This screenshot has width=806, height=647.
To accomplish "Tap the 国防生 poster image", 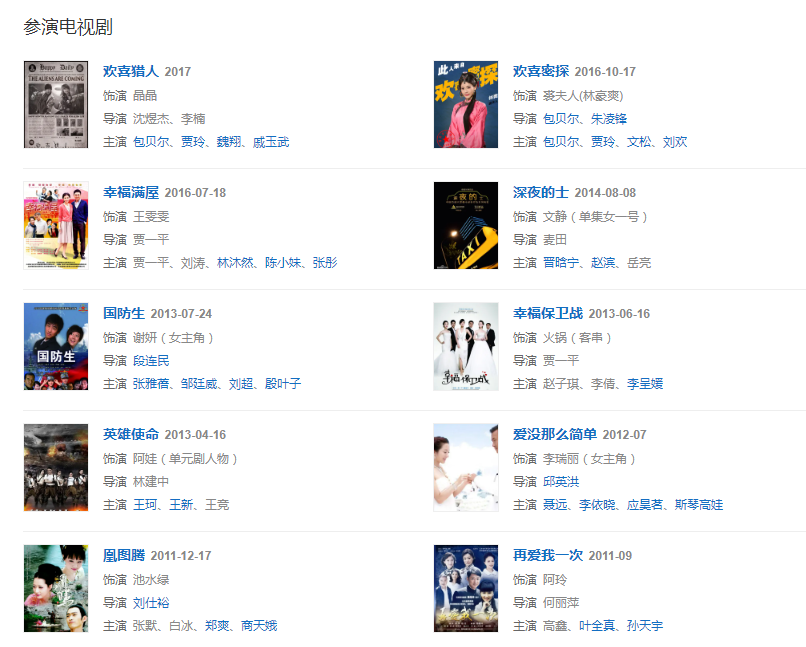I will tap(56, 347).
